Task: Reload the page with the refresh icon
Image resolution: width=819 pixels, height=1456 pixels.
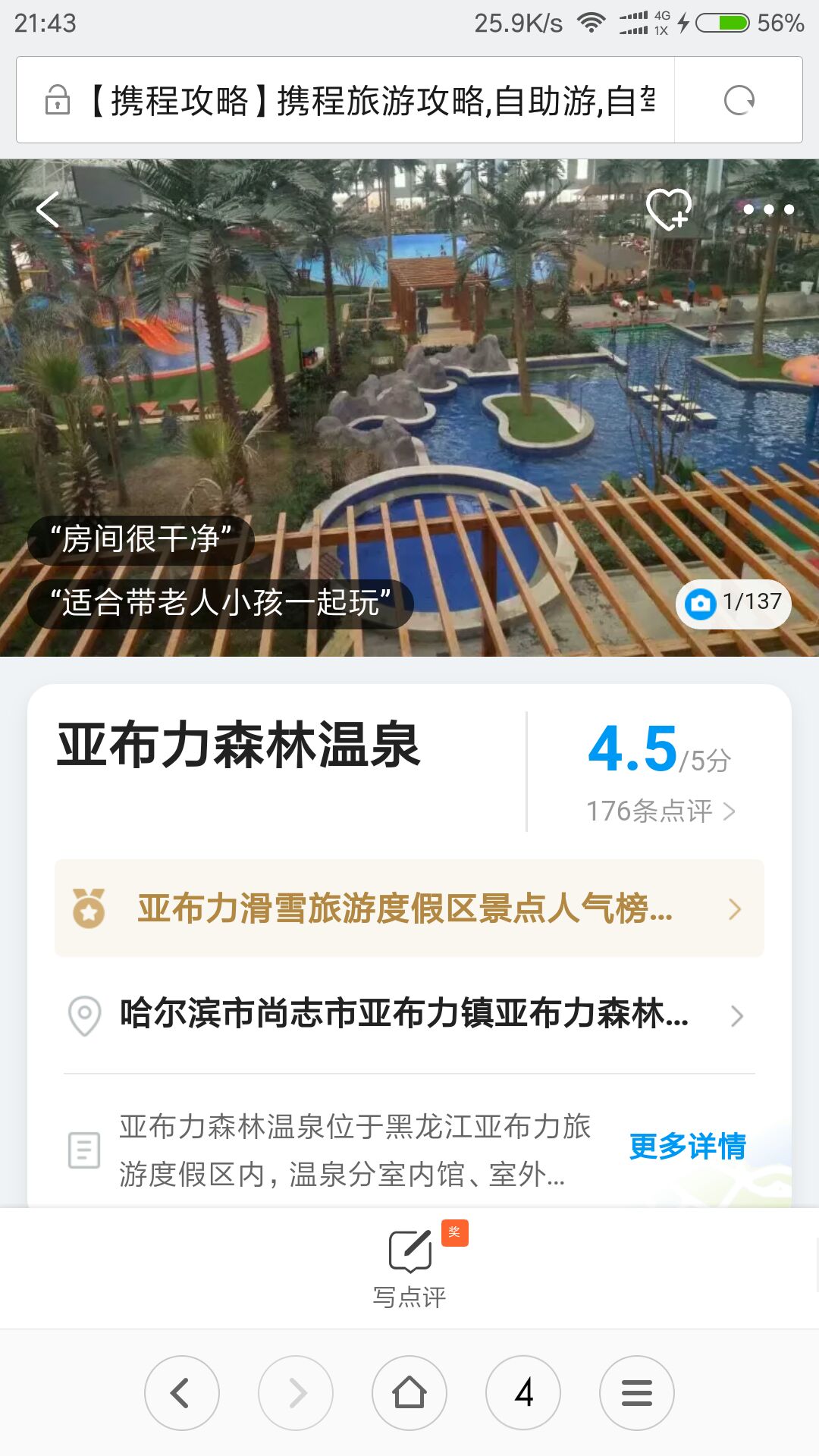Action: click(739, 100)
